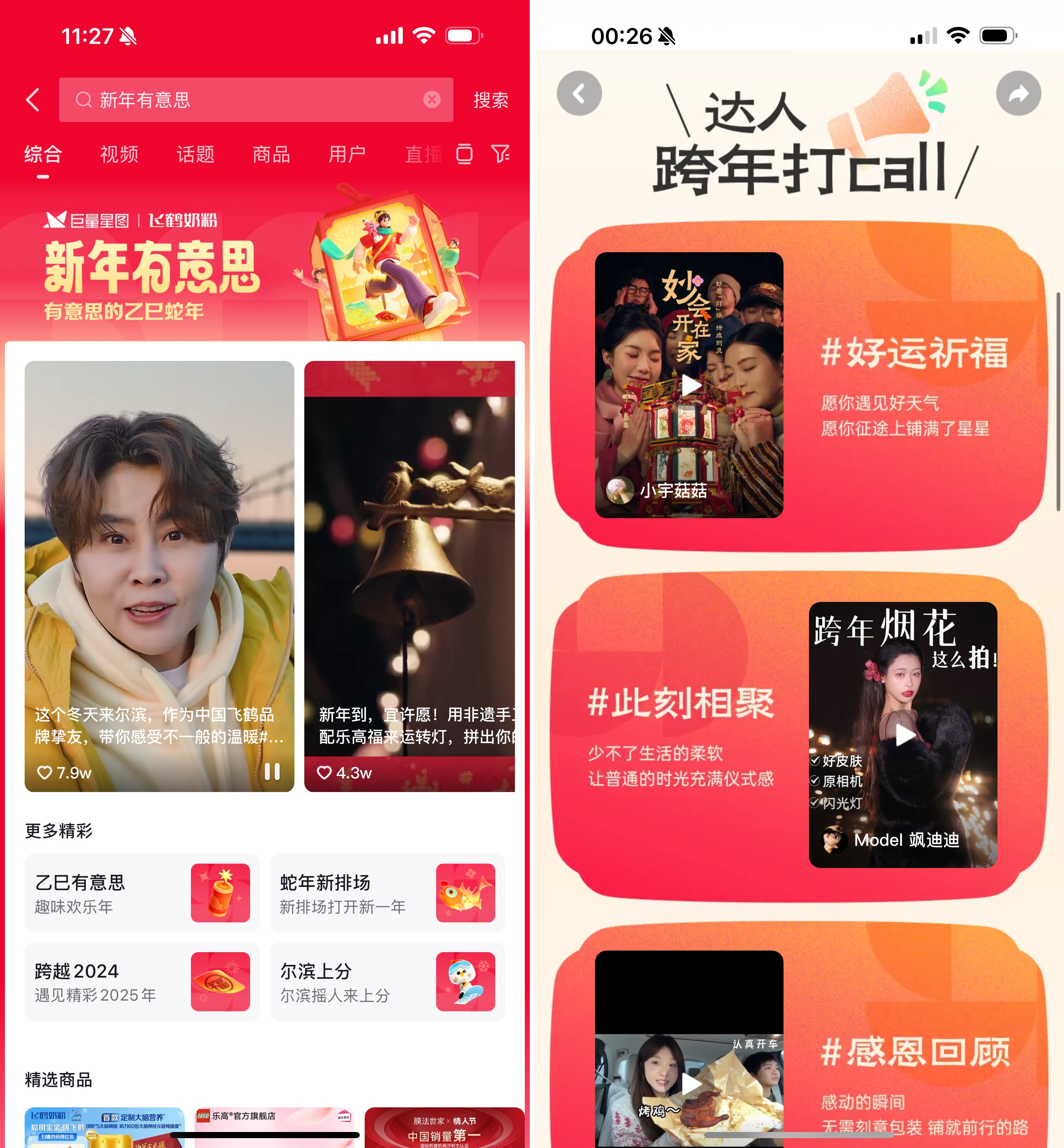Tap the 搜索 button
1064x1148 pixels.
tap(491, 100)
